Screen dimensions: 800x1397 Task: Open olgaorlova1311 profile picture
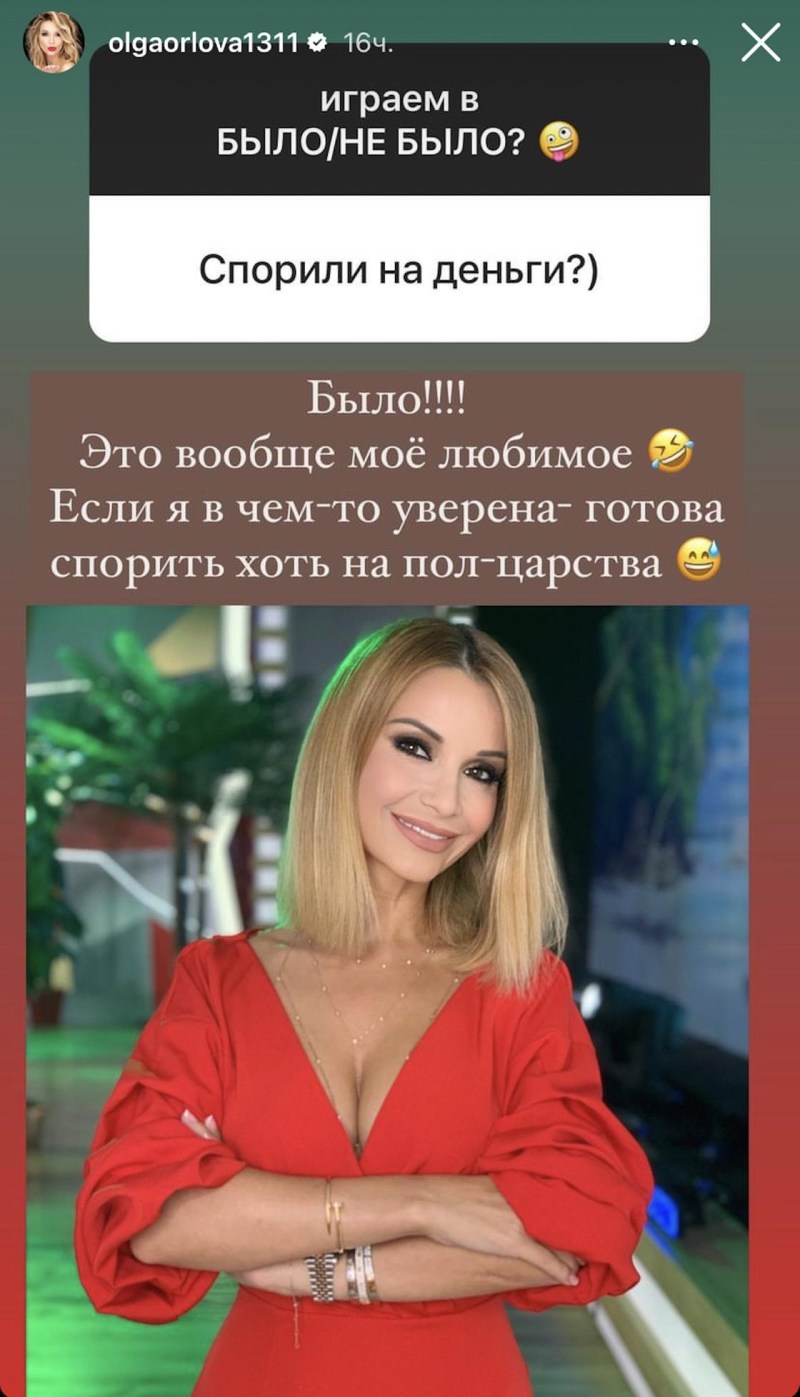click(53, 43)
